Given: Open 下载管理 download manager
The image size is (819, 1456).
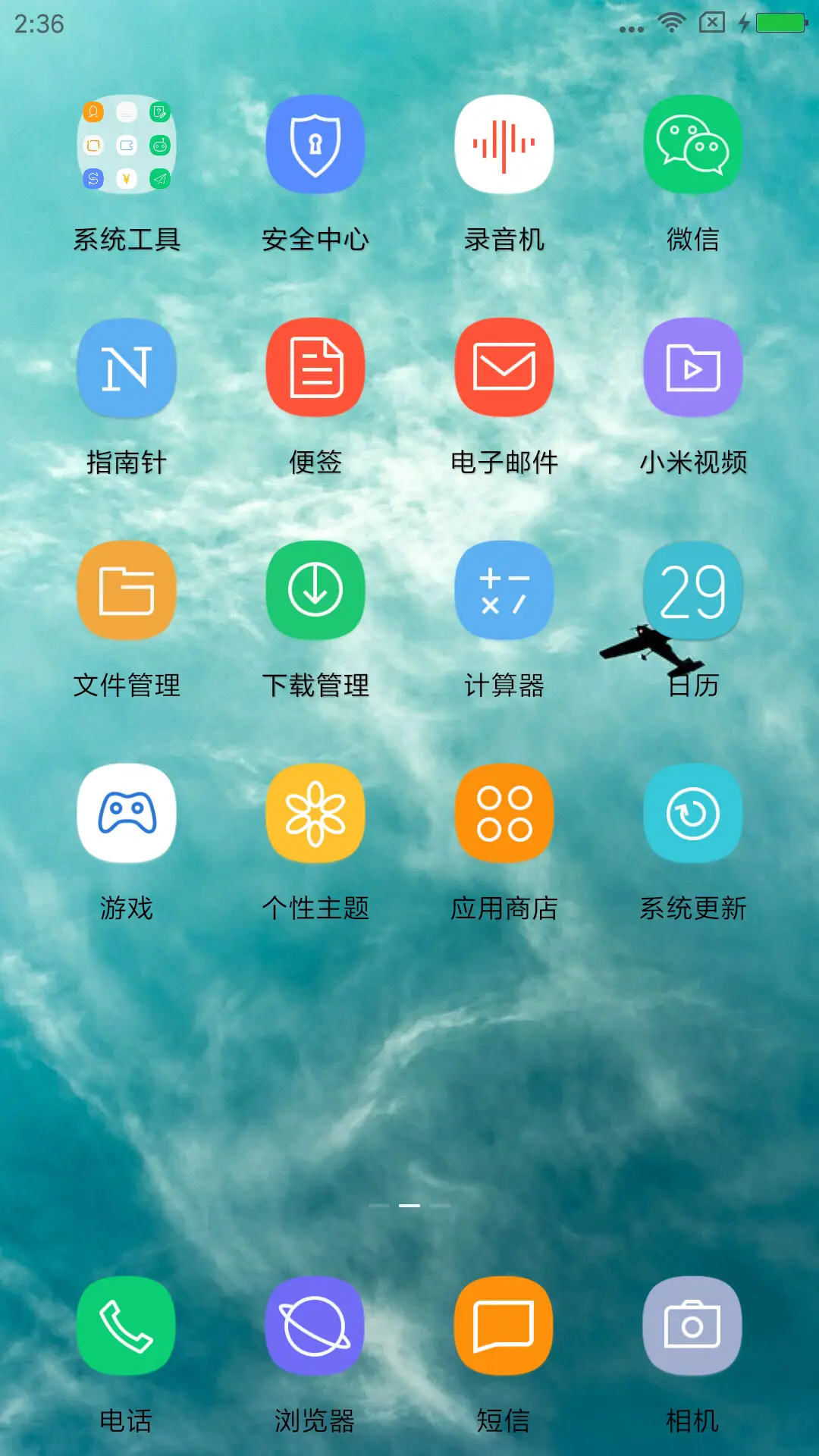Looking at the screenshot, I should pos(315,590).
